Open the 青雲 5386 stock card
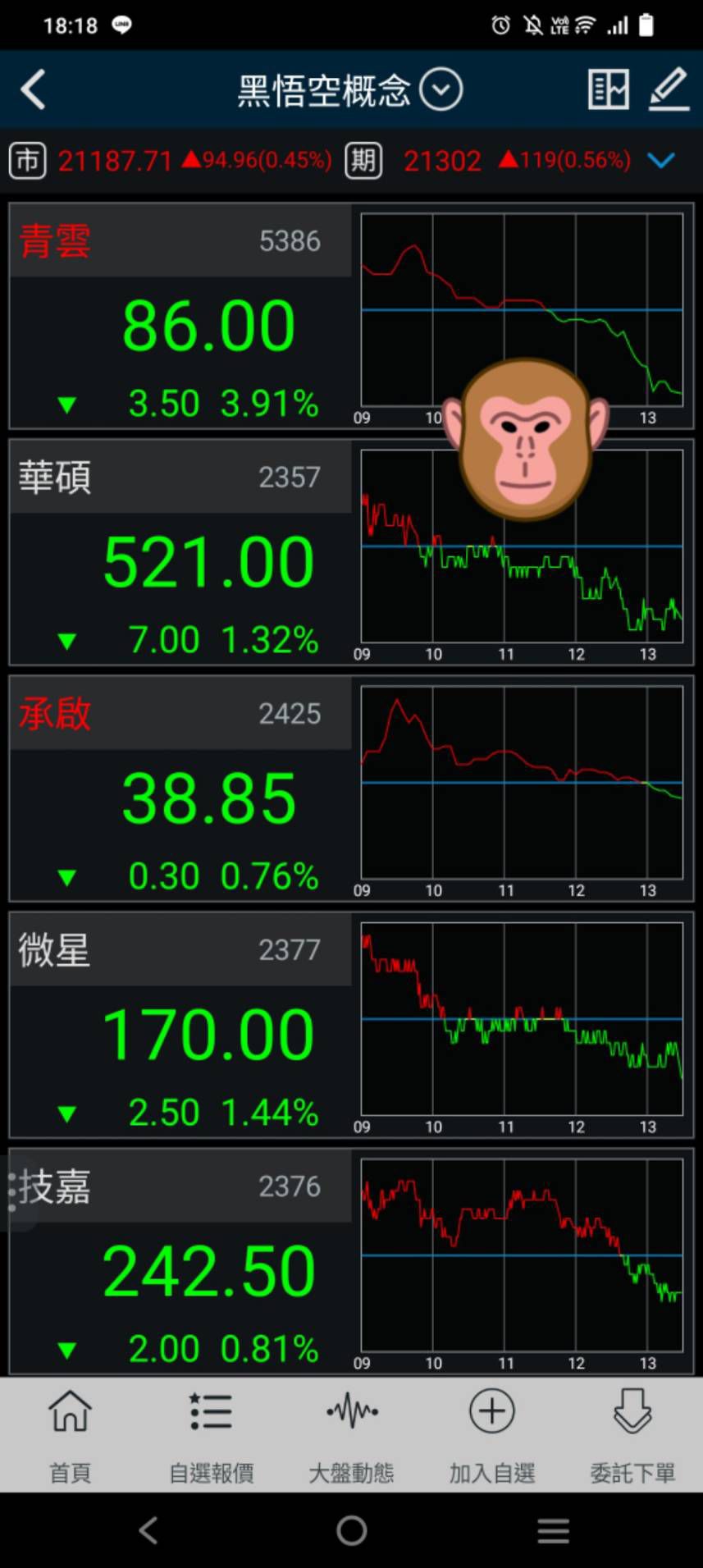The image size is (703, 1568). (x=180, y=317)
